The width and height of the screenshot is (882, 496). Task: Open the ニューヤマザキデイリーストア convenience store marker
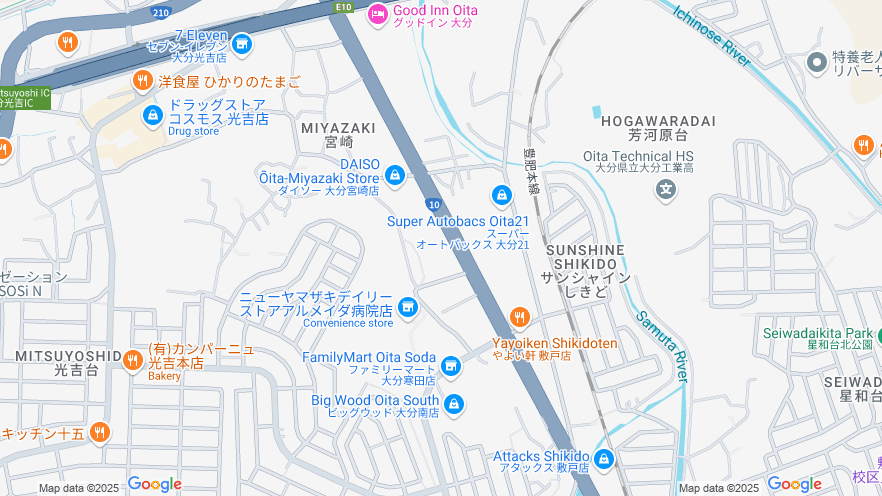pos(407,307)
